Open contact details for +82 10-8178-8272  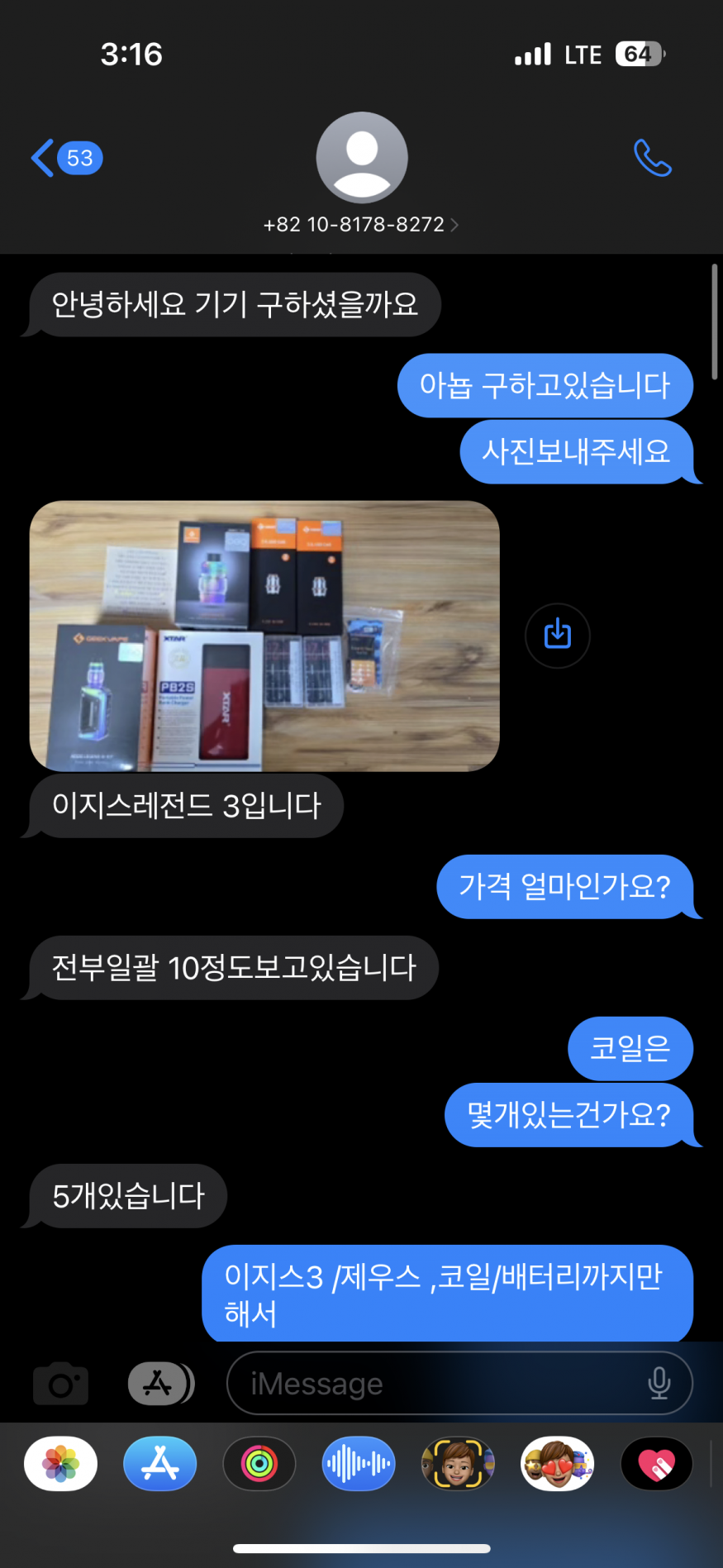(x=361, y=224)
